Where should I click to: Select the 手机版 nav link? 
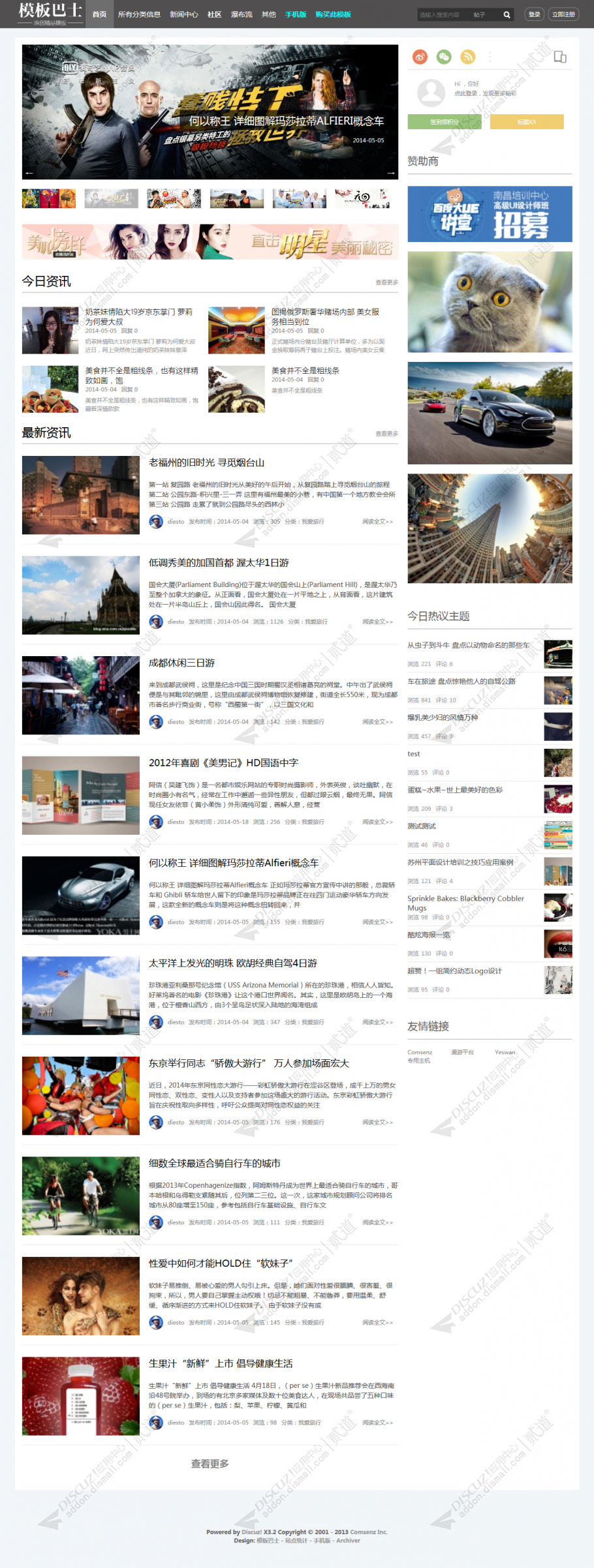(x=296, y=14)
